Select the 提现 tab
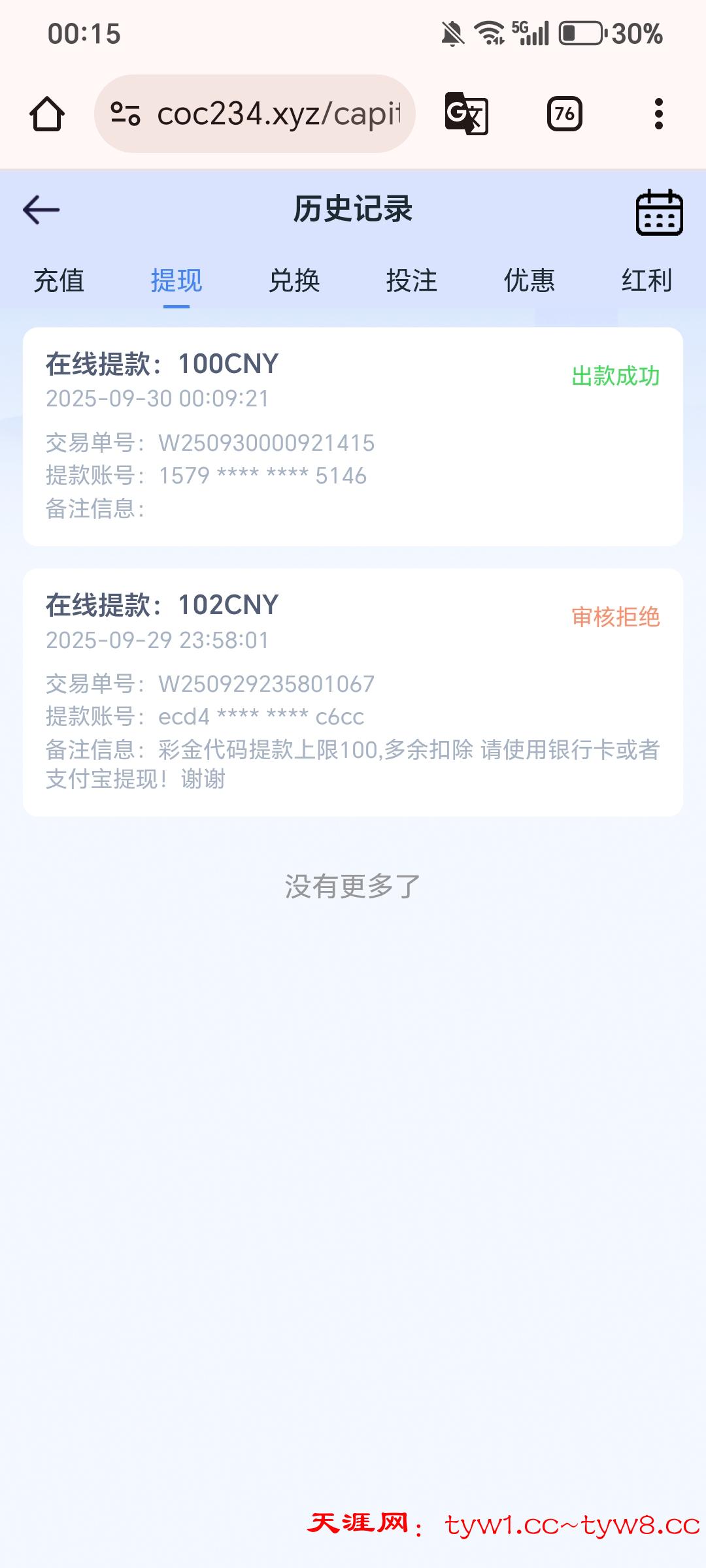The height and width of the screenshot is (1568, 706). (176, 281)
